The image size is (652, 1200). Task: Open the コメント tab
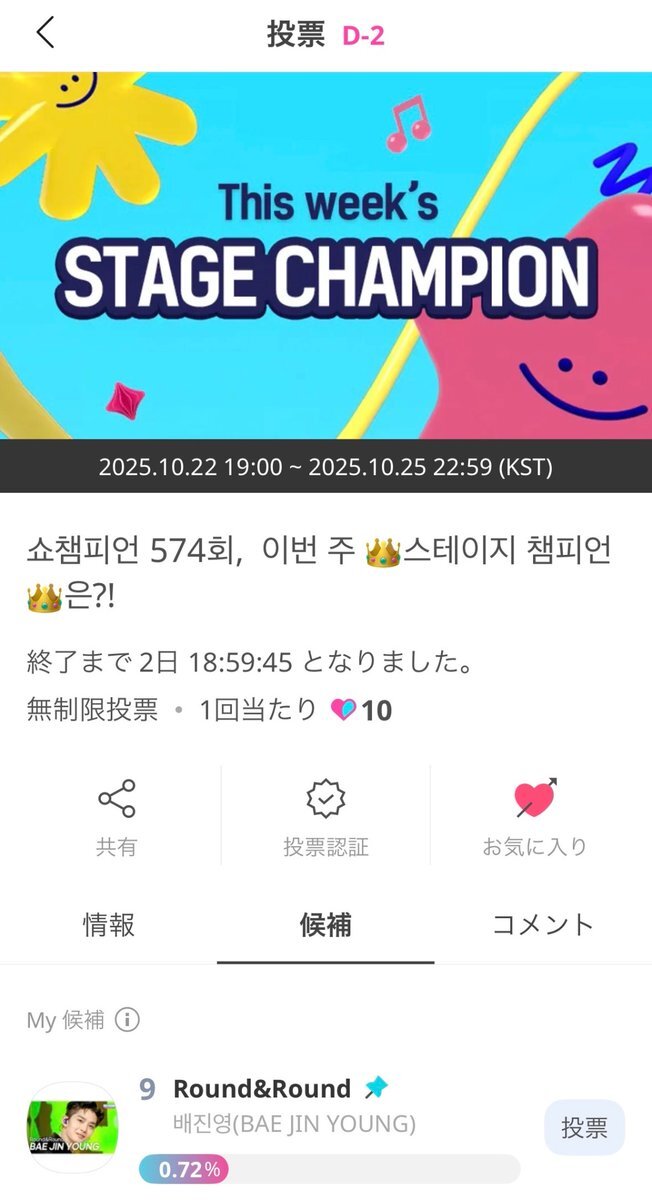[543, 925]
